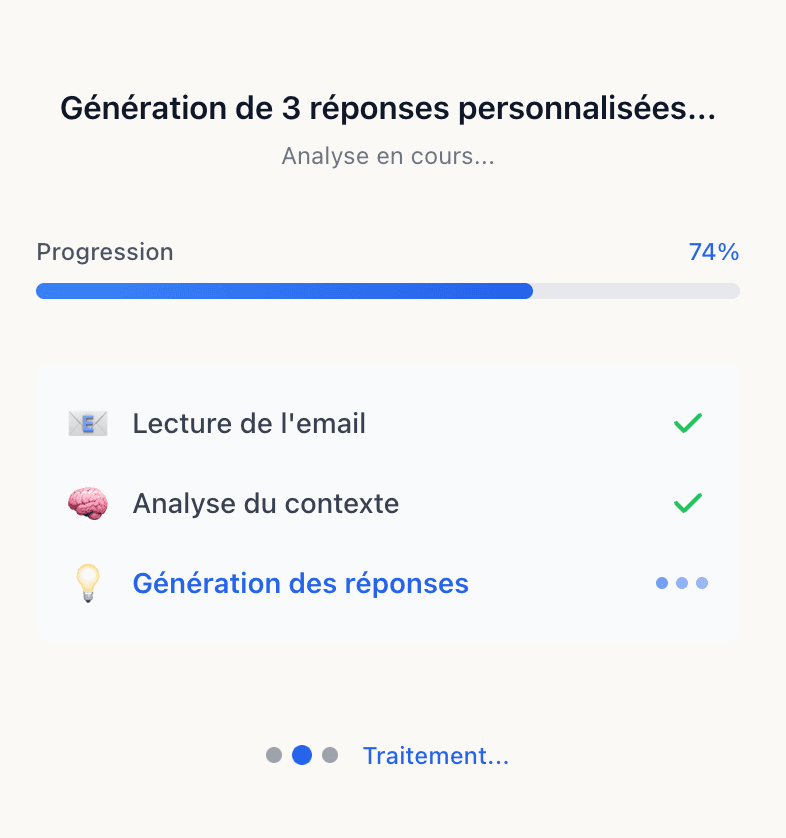Select the title 'Génération de 3 réponses personnalisées'
Image resolution: width=786 pixels, height=838 pixels.
(388, 108)
